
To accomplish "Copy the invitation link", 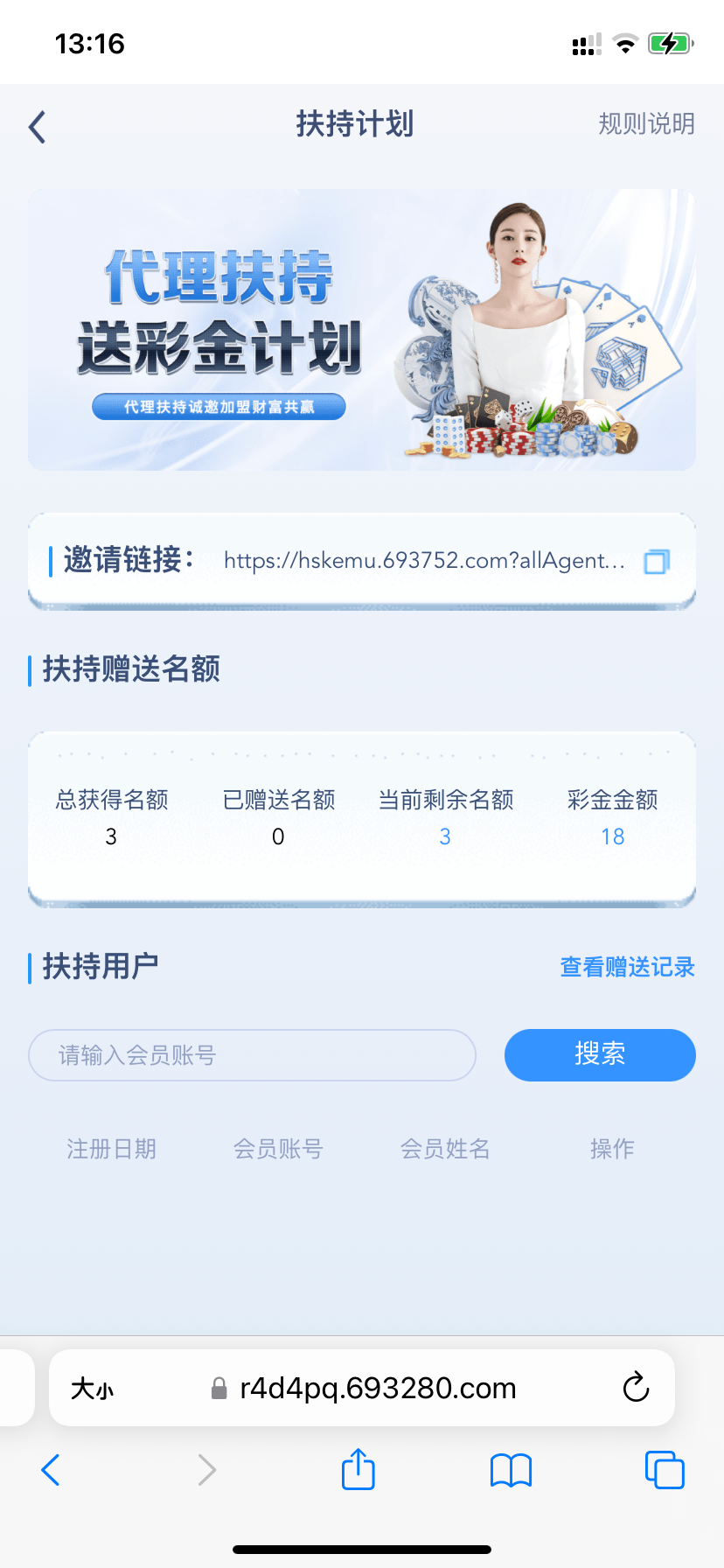I will point(657,562).
